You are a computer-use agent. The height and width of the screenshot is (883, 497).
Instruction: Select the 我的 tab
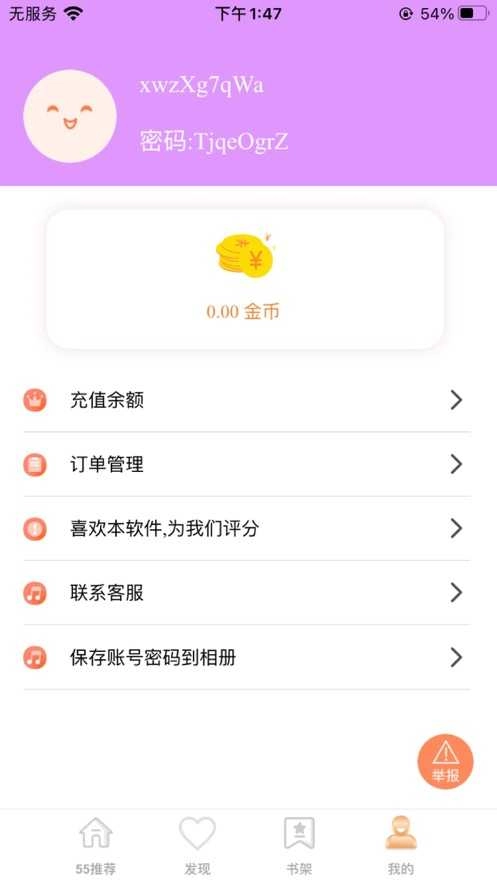tap(401, 846)
